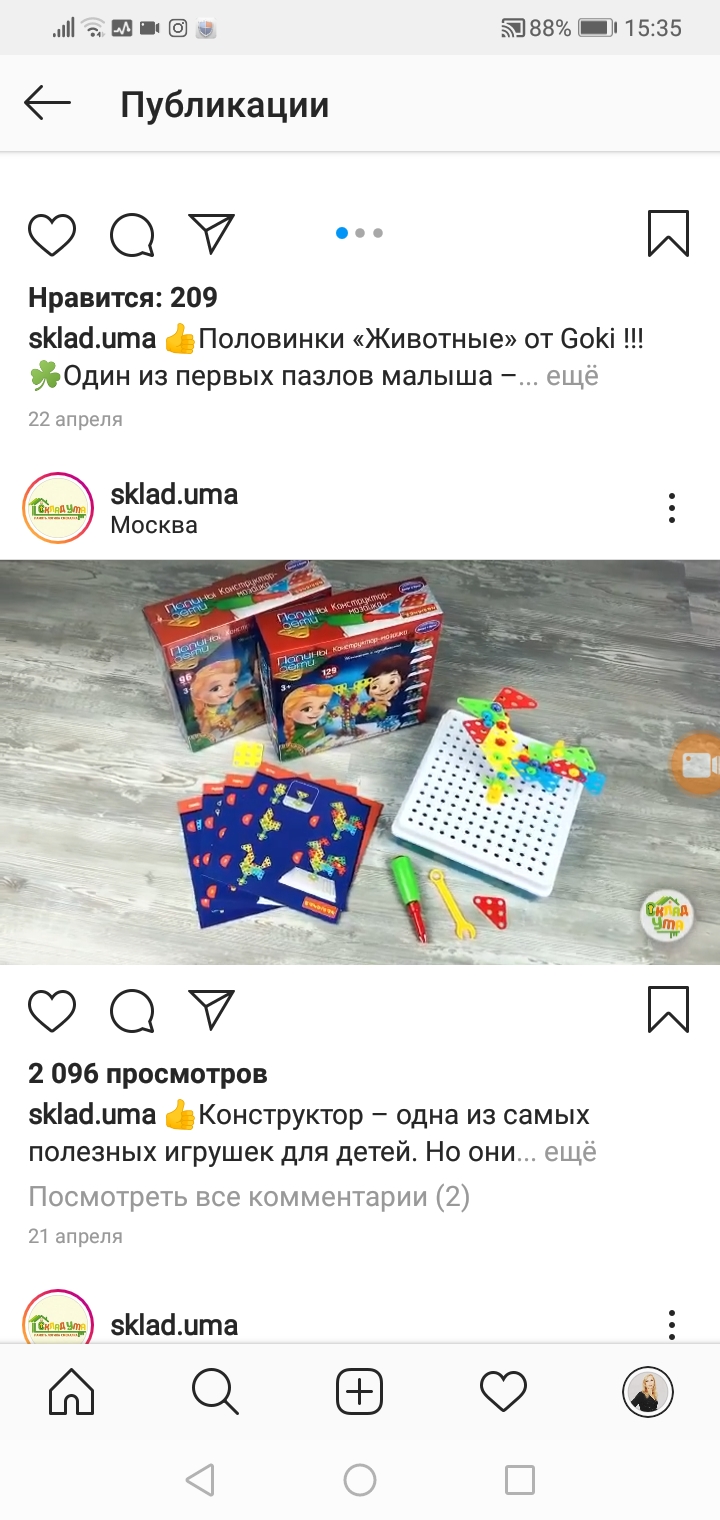Send the Конструктор video post

[211, 1010]
